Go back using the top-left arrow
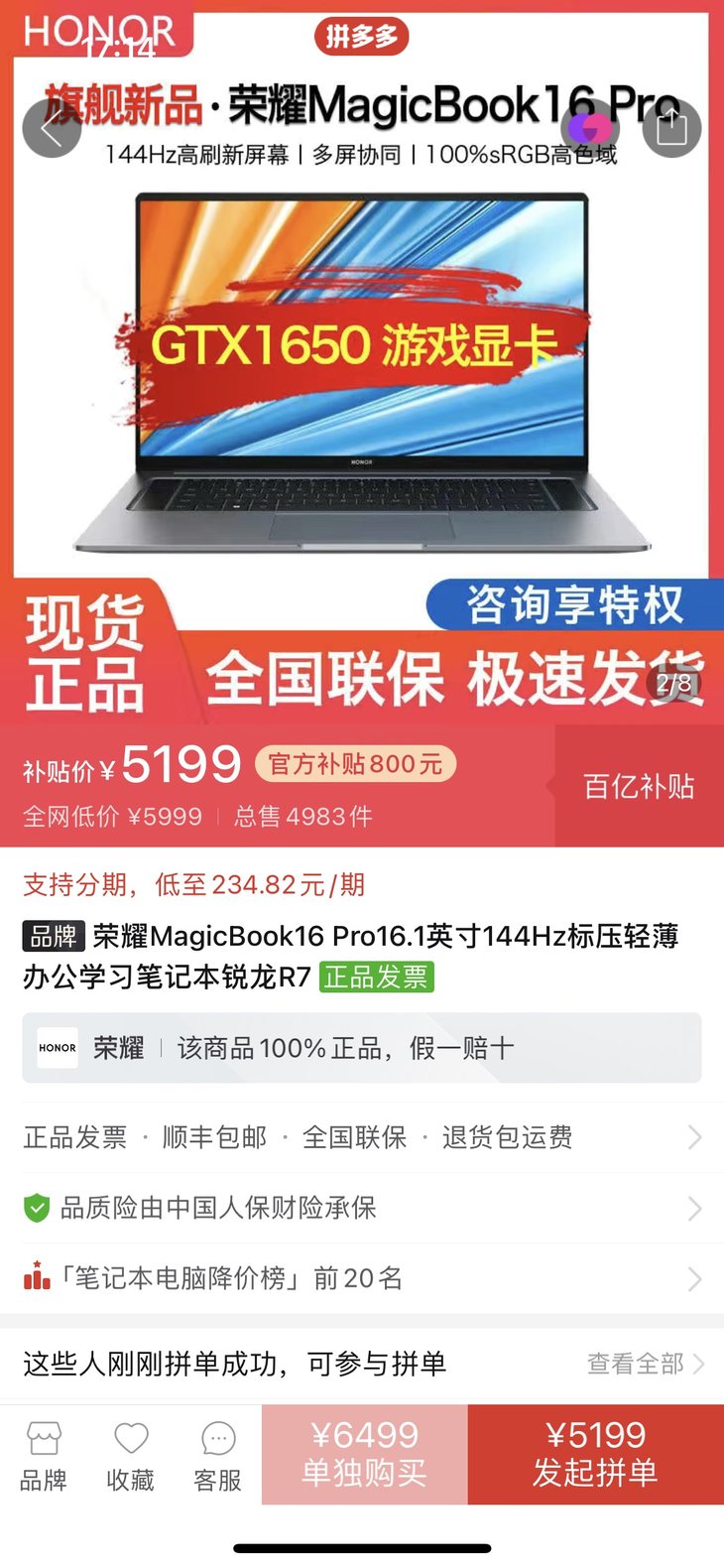The width and height of the screenshot is (724, 1568). [51, 128]
